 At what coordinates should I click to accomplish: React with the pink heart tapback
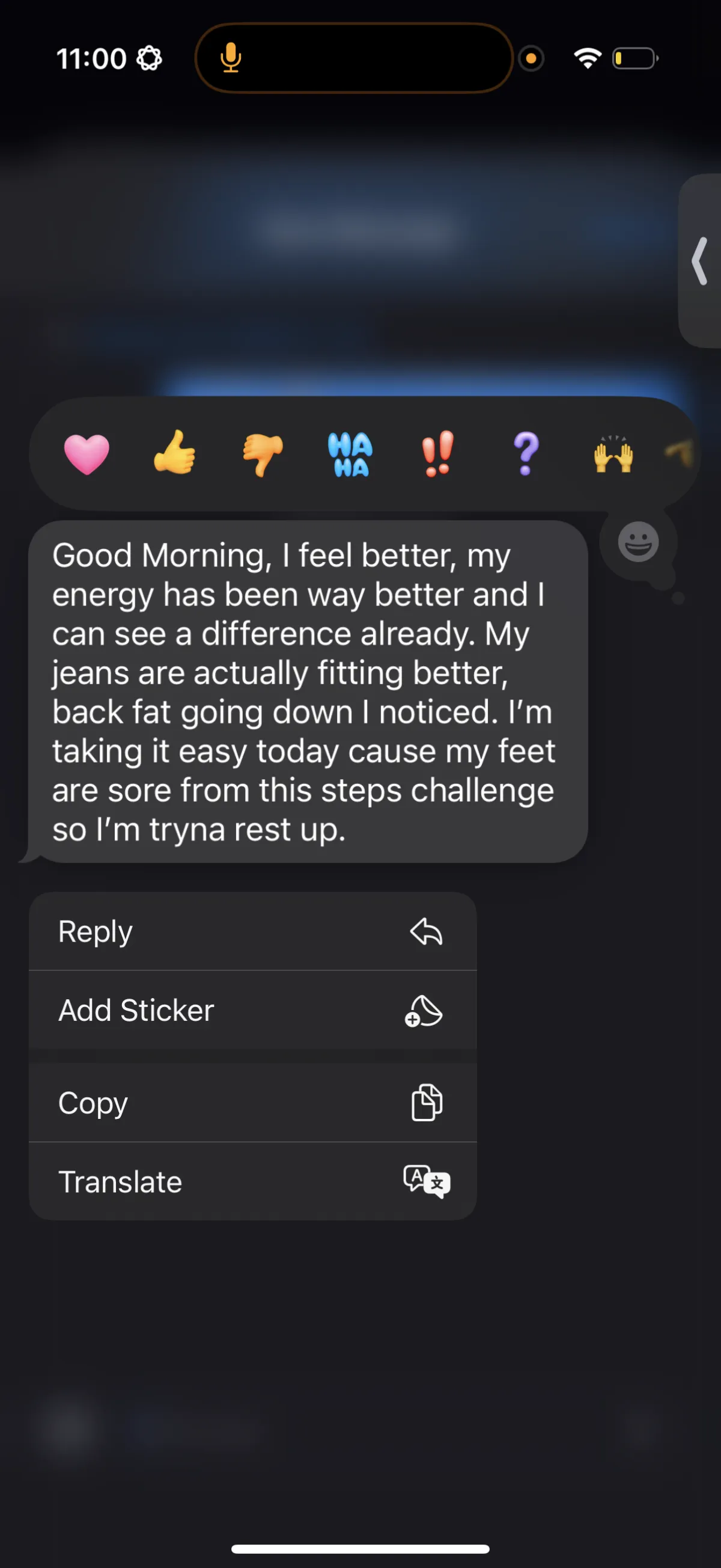click(x=87, y=453)
